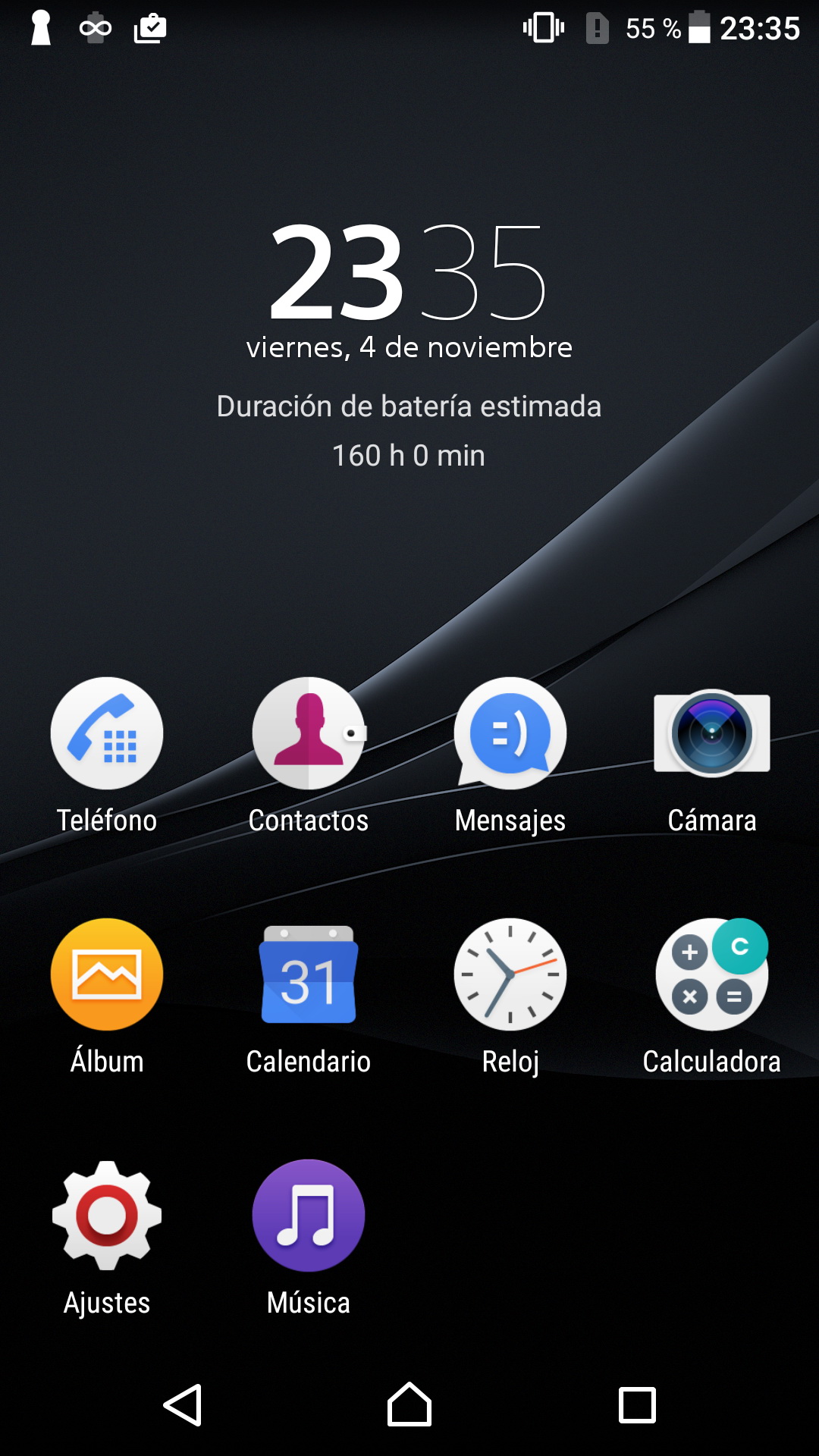Image resolution: width=819 pixels, height=1456 pixels.
Task: Open the recent apps overview
Action: 637,1405
